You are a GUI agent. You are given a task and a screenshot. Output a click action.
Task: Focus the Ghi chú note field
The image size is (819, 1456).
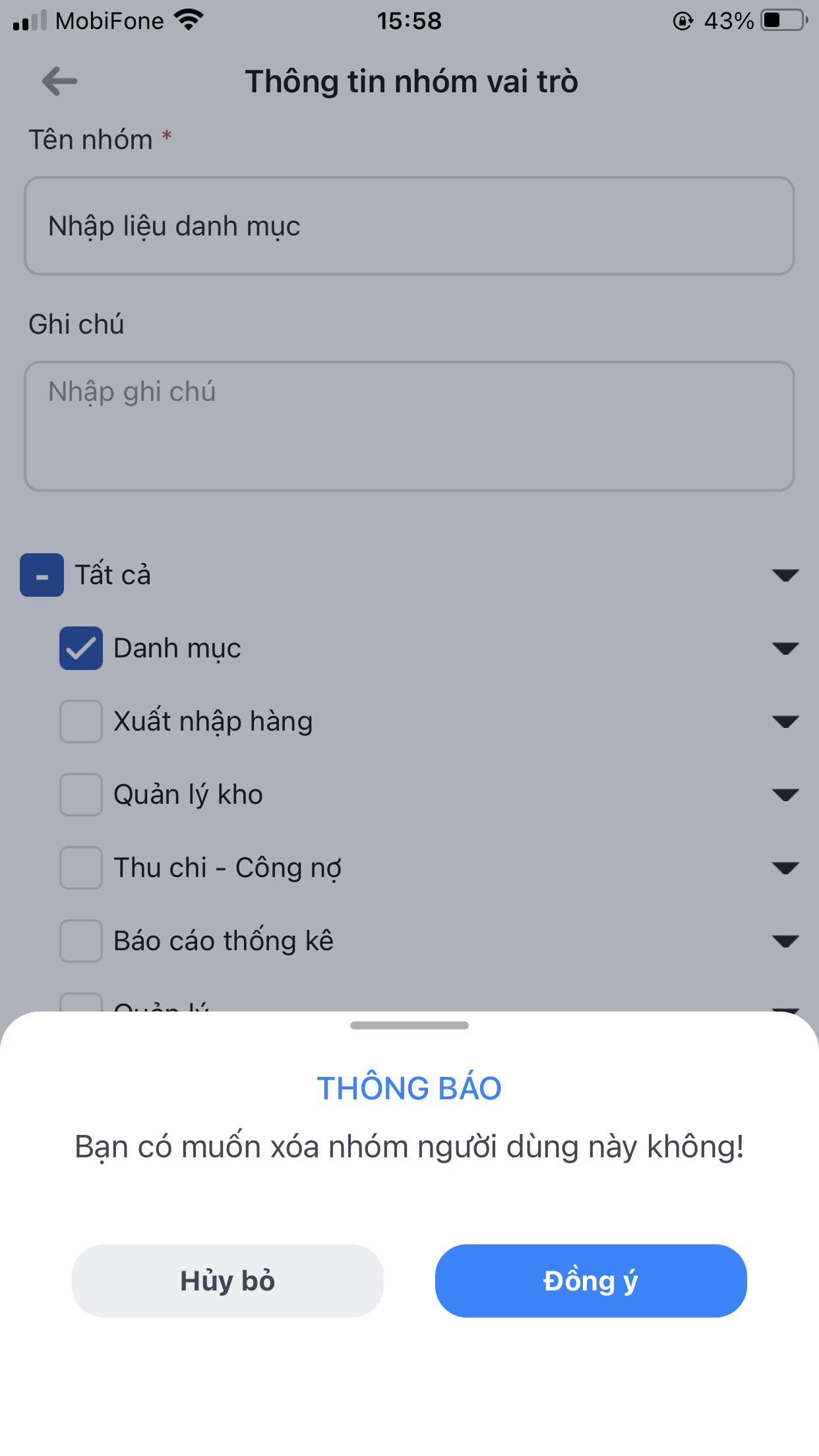409,425
